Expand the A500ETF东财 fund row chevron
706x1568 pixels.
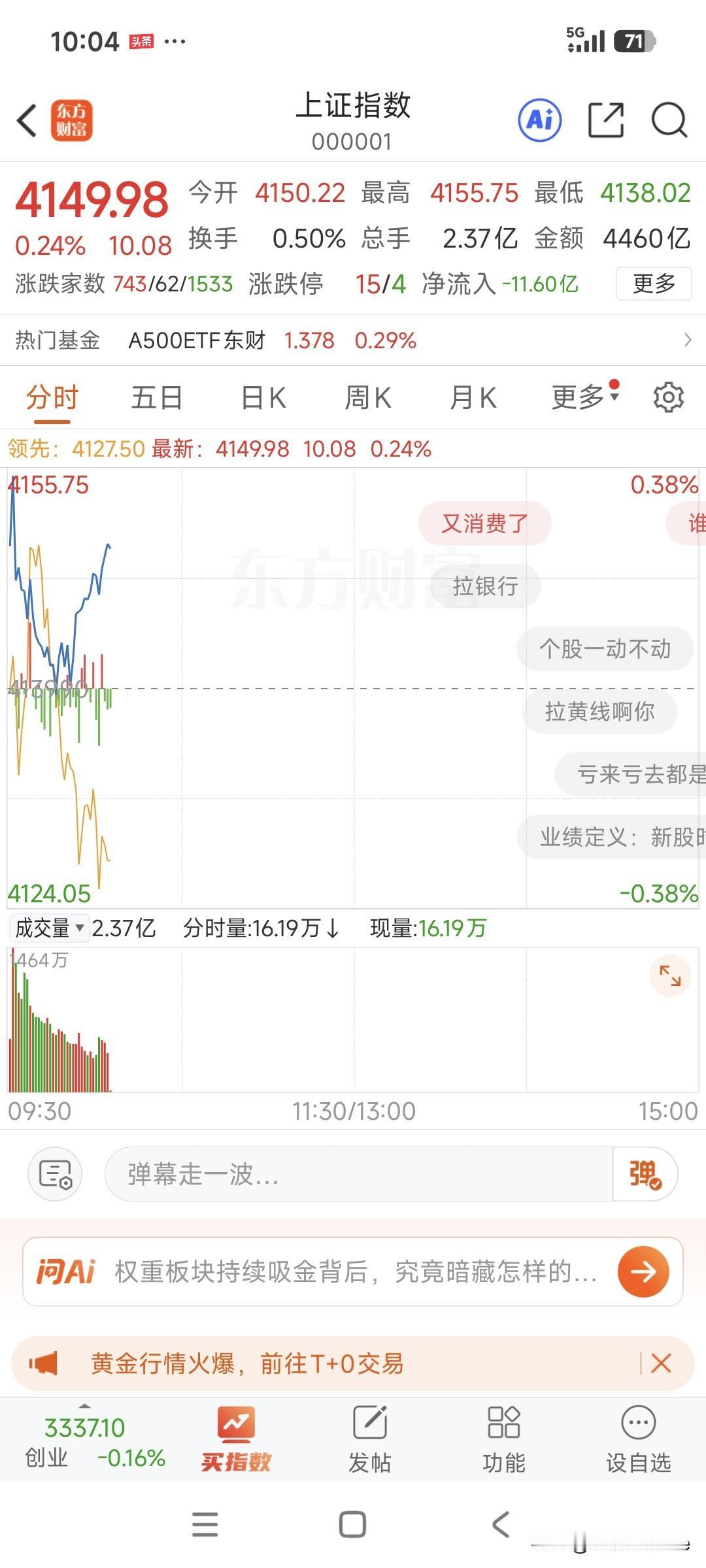click(688, 340)
